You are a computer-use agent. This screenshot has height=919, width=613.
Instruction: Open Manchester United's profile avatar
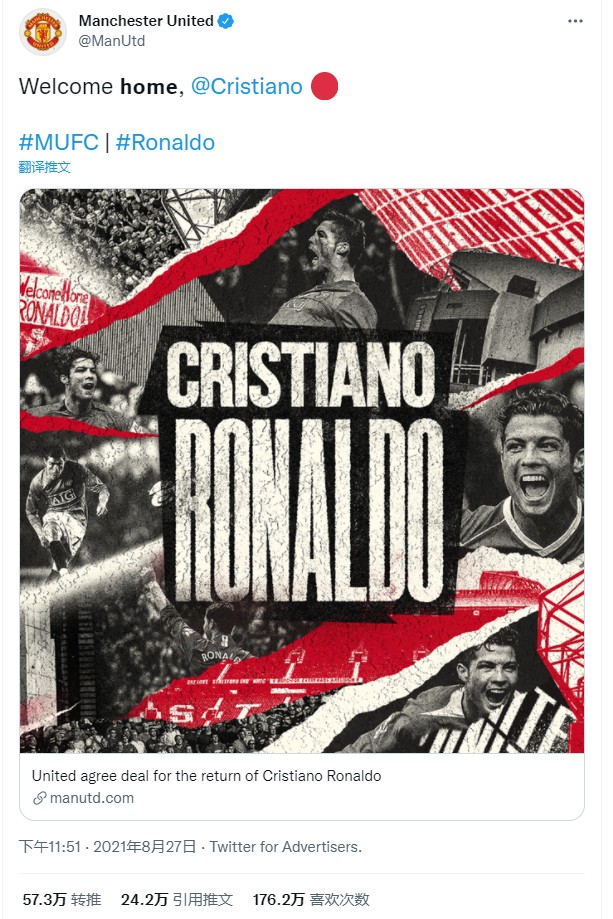(x=42, y=31)
